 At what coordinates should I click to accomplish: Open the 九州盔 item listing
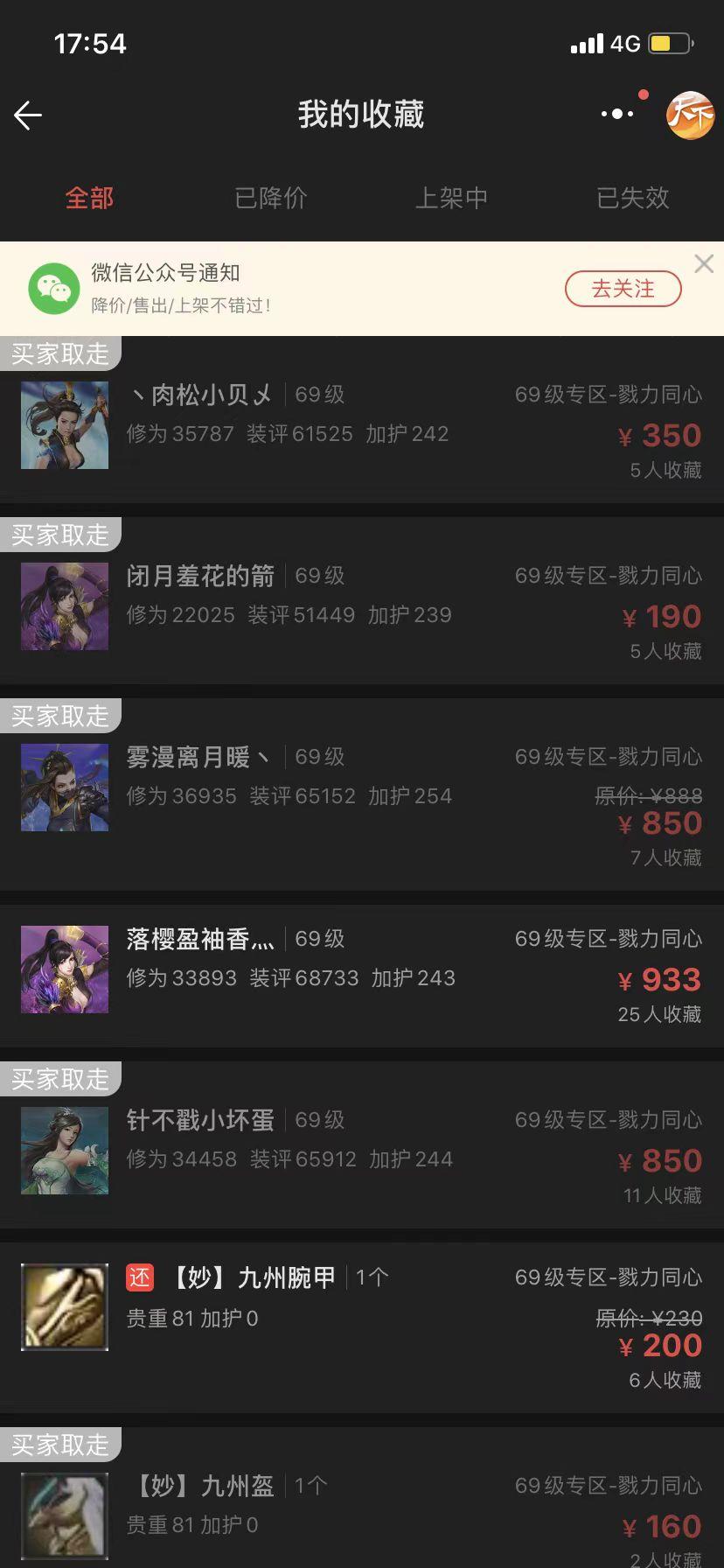point(362,1514)
